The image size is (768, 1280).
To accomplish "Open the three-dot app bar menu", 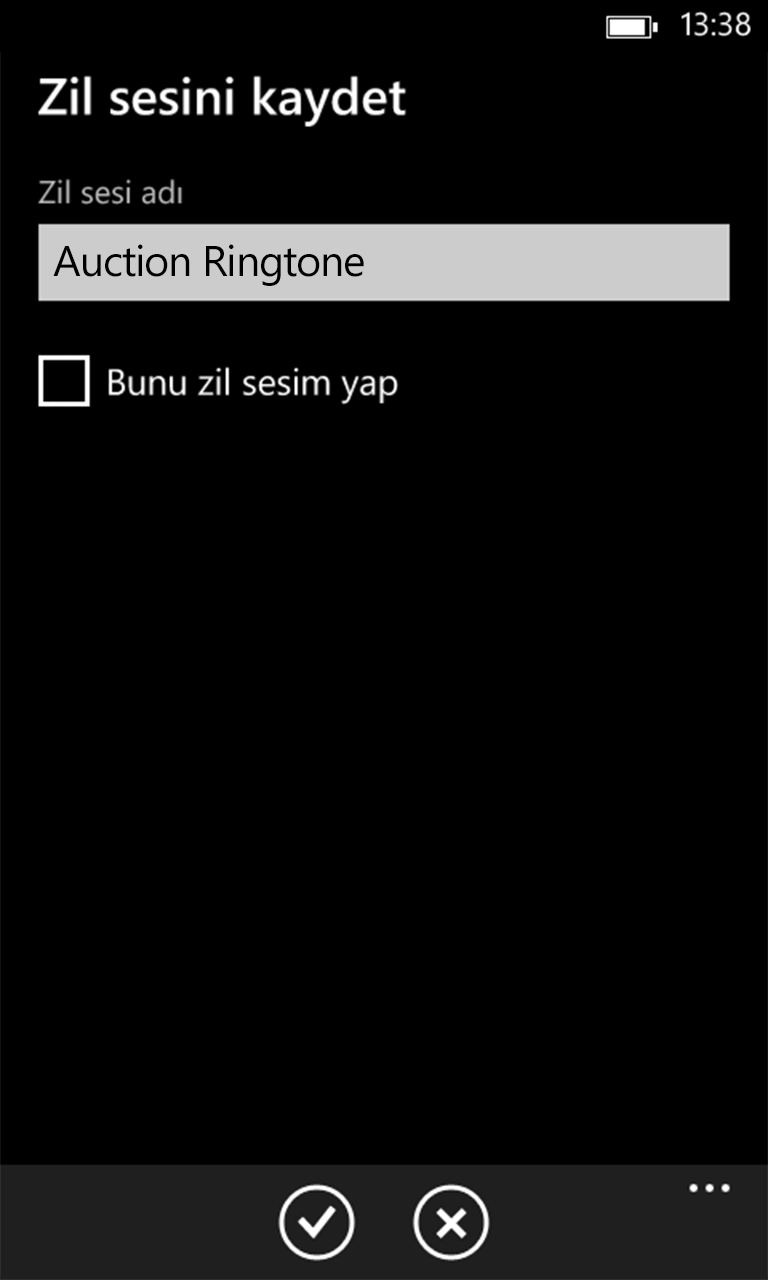I will coord(709,1189).
